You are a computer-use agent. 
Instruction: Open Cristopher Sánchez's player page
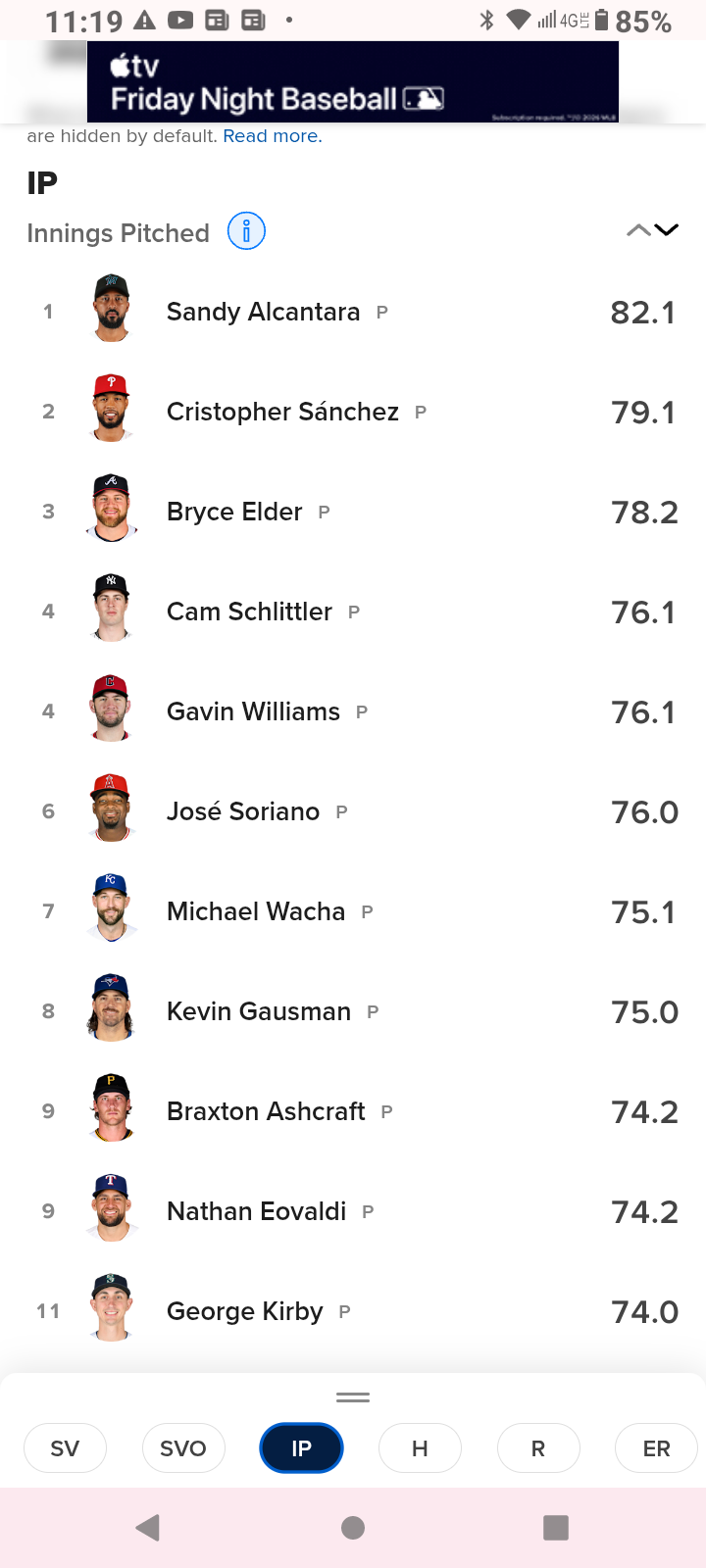(x=282, y=412)
